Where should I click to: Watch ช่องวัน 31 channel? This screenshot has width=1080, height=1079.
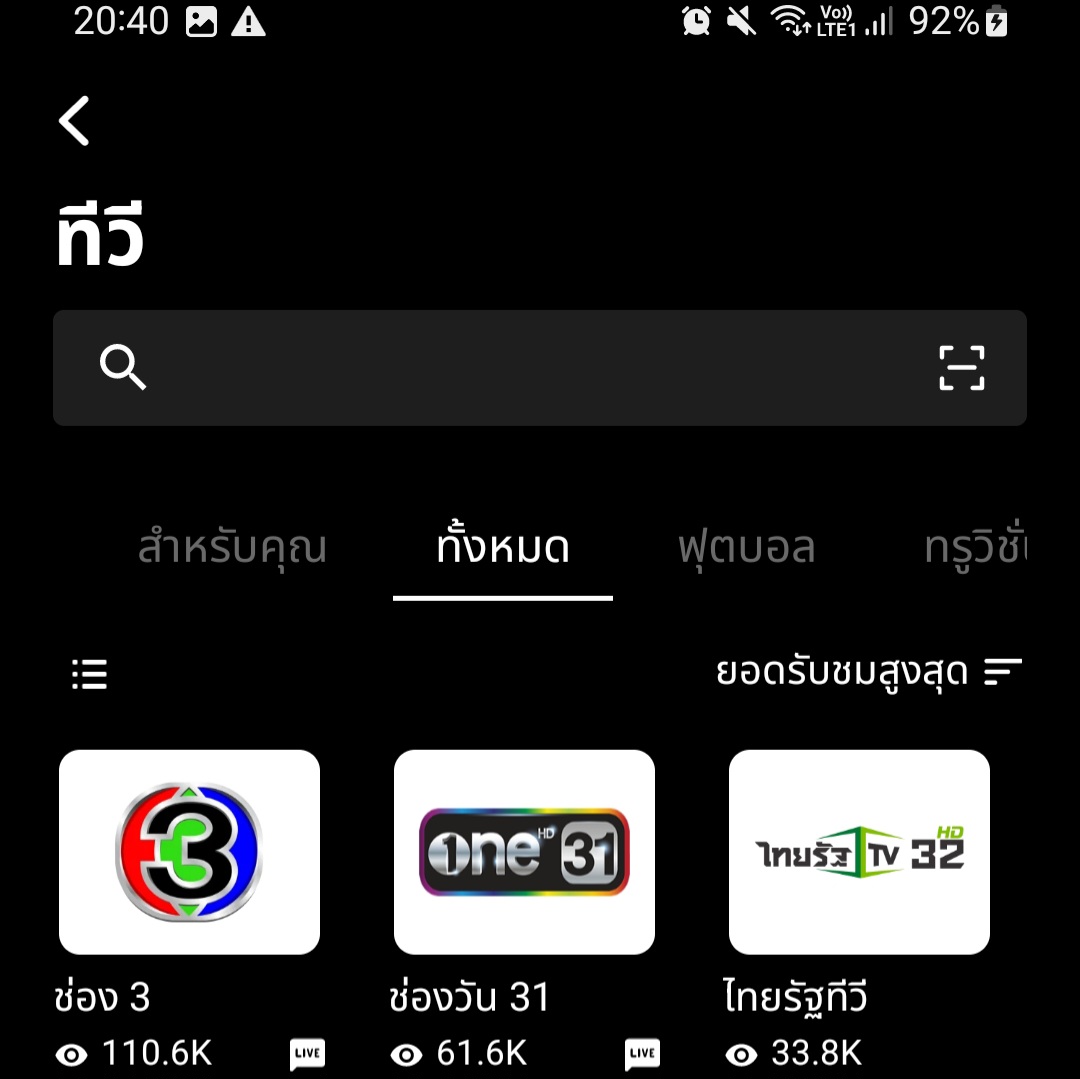[524, 852]
